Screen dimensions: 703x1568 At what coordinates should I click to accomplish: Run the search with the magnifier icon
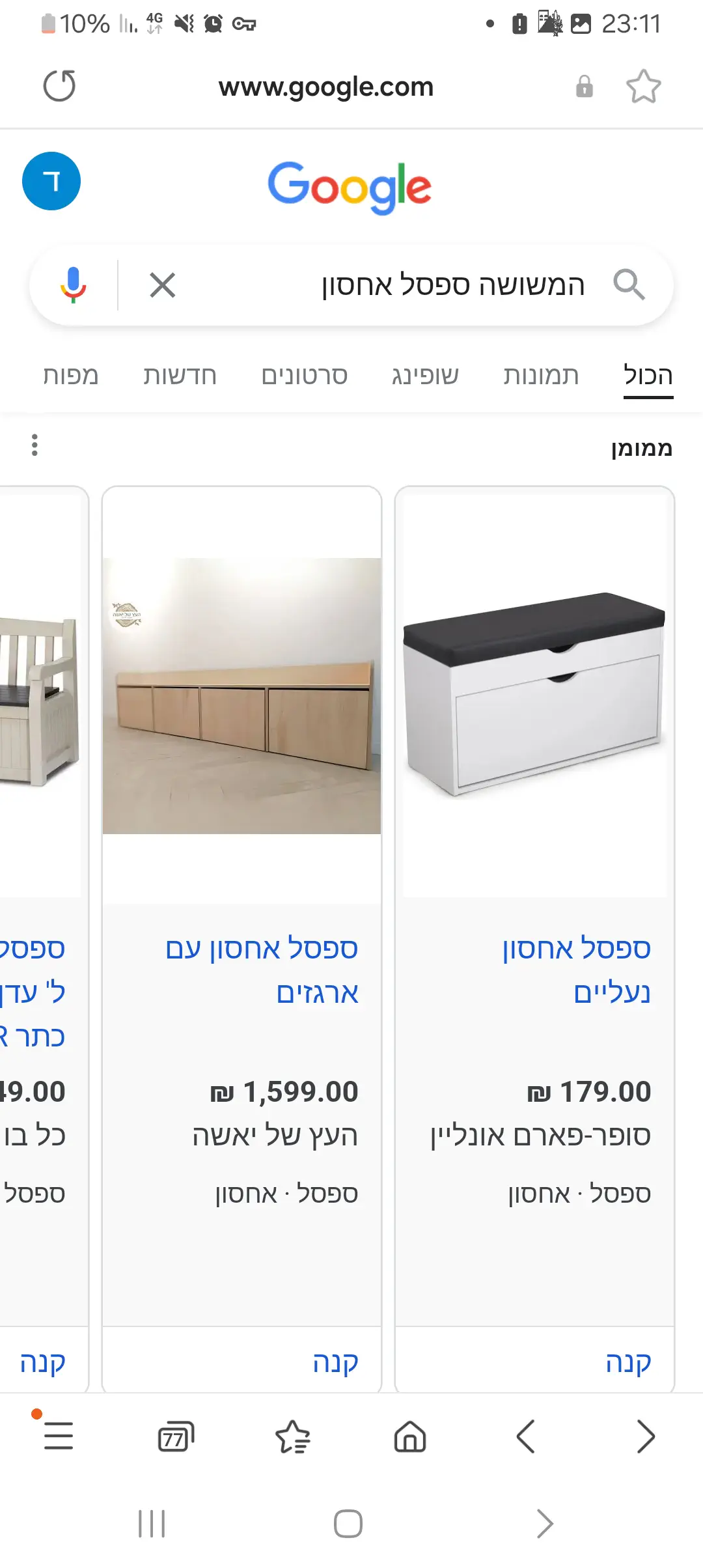click(x=629, y=285)
